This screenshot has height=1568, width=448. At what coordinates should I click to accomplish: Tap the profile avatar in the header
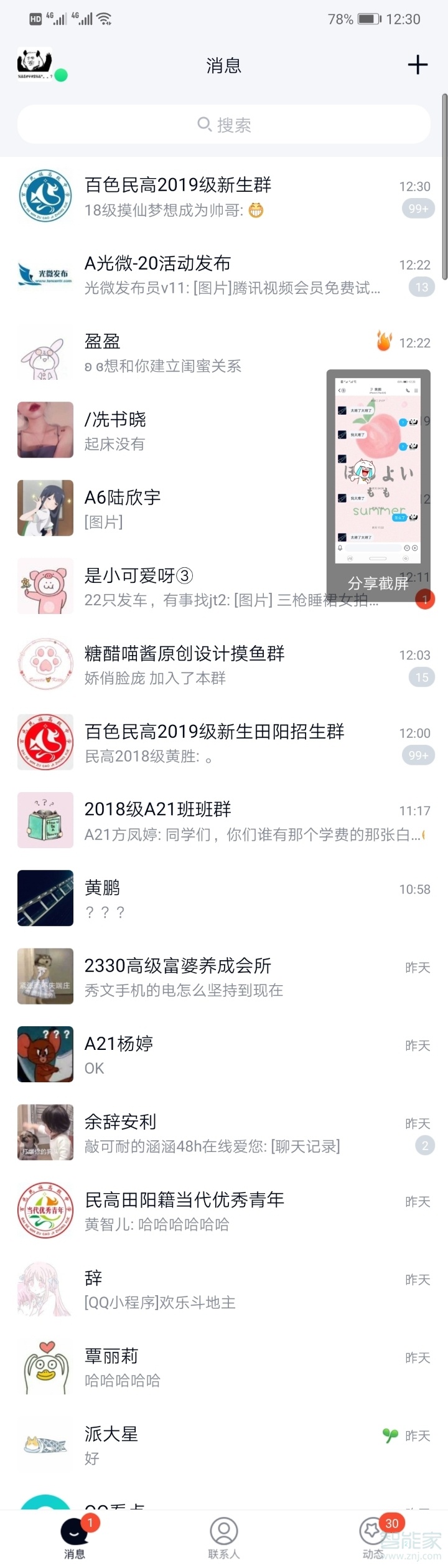point(35,65)
